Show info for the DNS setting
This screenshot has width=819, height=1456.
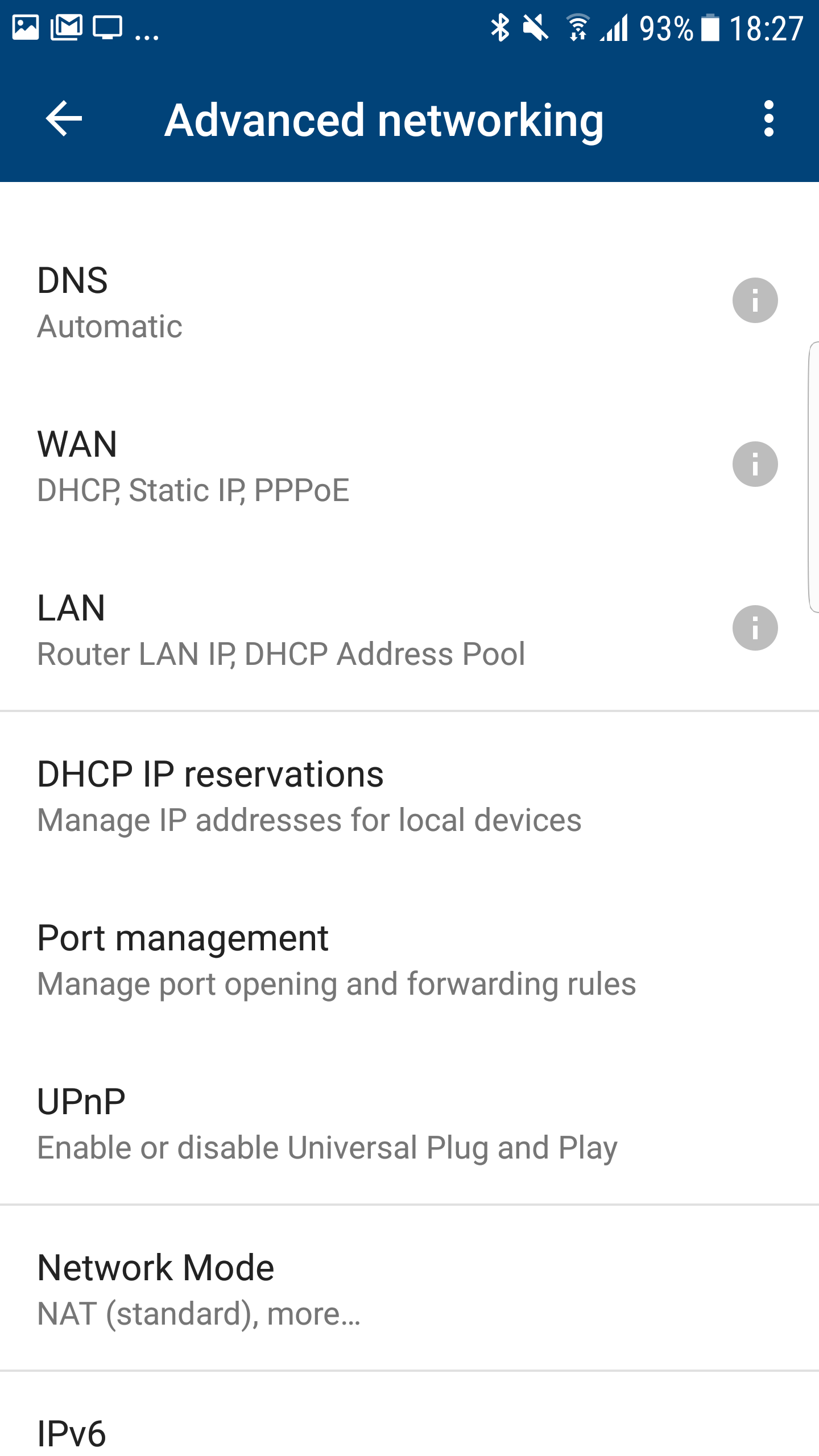[x=755, y=300]
